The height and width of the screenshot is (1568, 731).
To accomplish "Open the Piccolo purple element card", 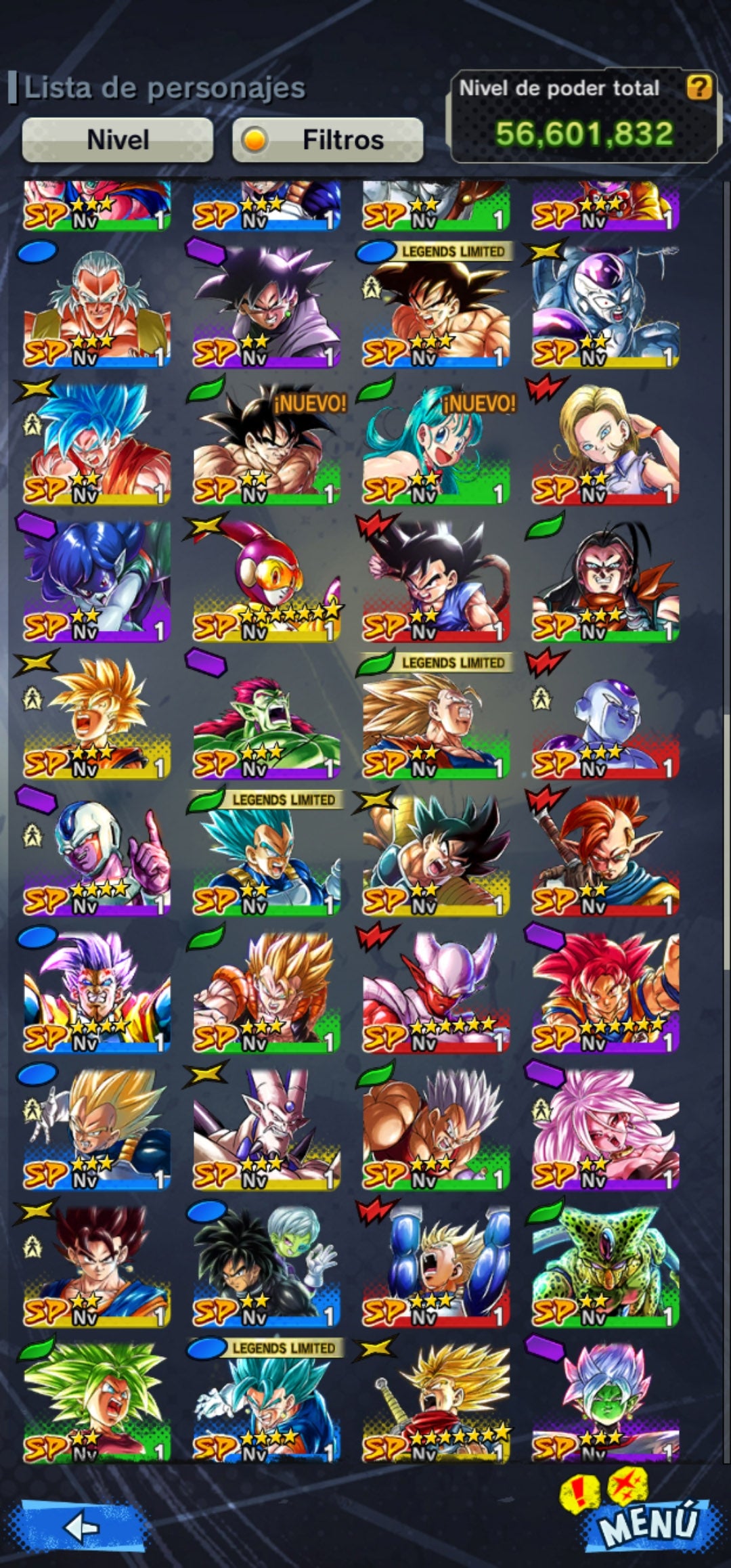I will pos(267,719).
